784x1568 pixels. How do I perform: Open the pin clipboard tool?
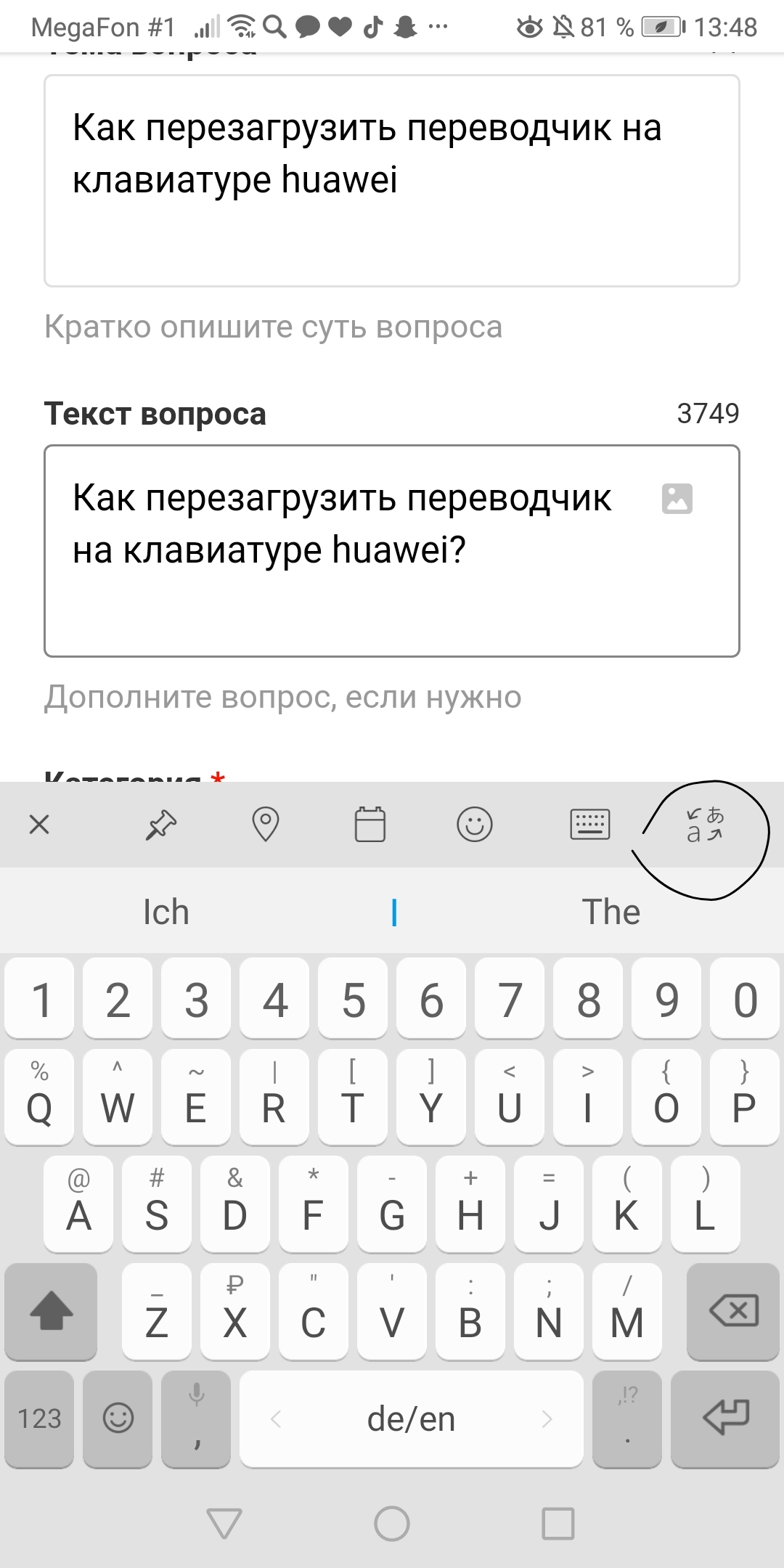(x=160, y=825)
